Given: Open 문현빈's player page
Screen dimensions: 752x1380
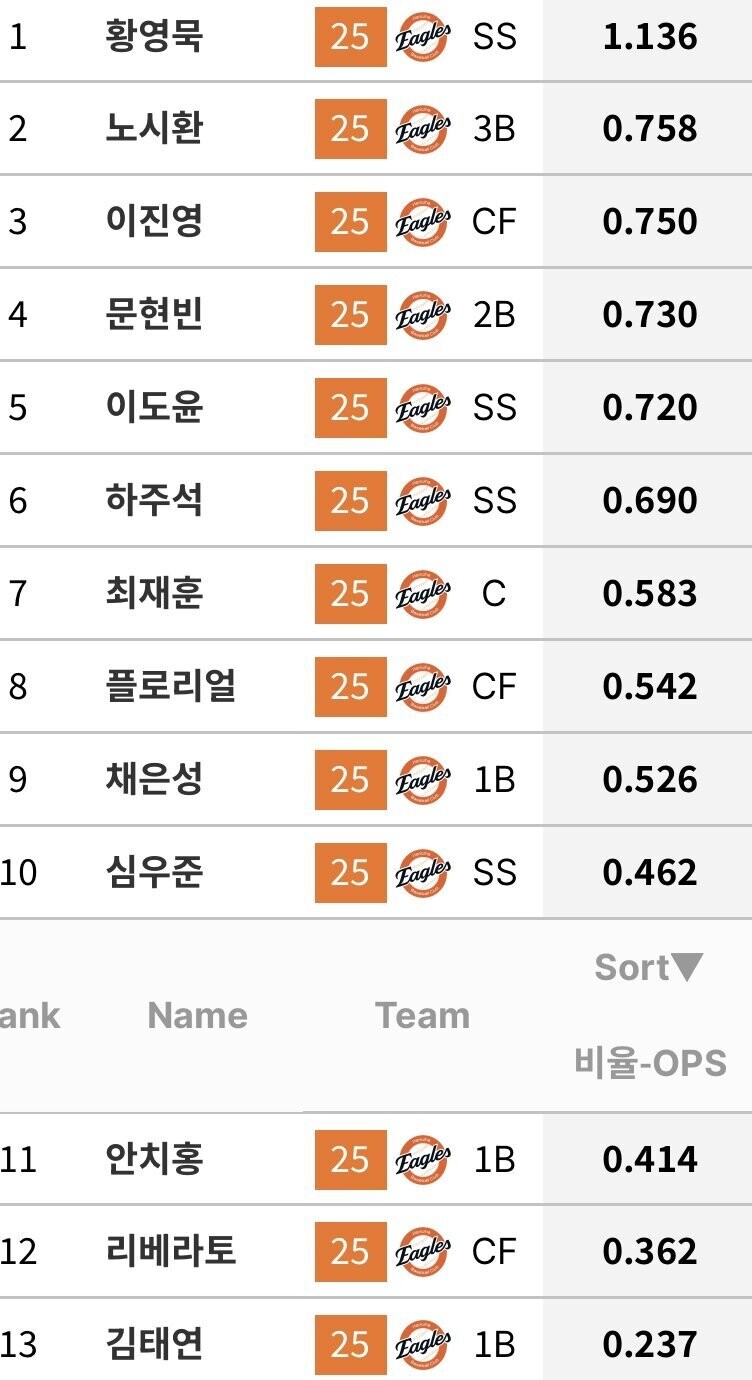Looking at the screenshot, I should point(154,314).
